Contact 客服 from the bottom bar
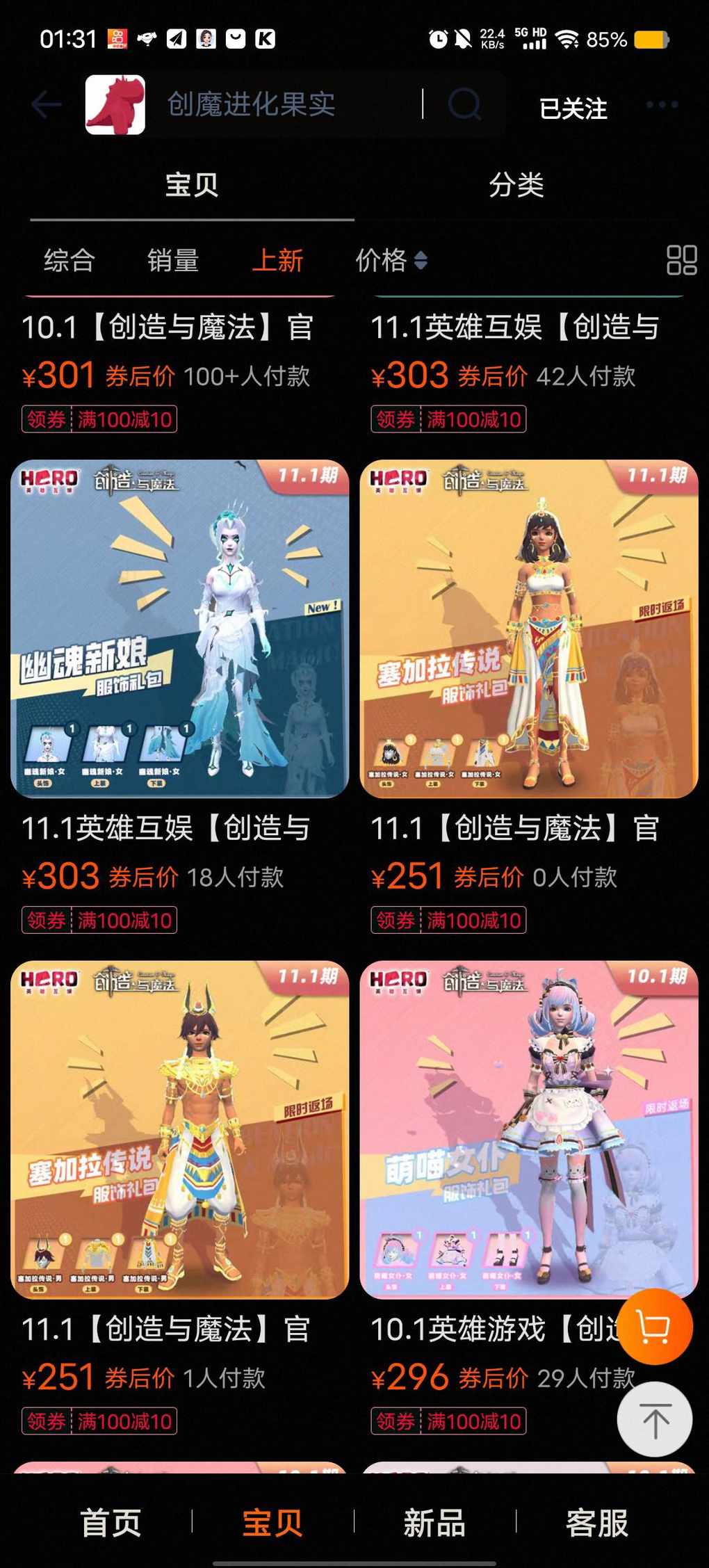Image resolution: width=709 pixels, height=1568 pixels. 596,1523
